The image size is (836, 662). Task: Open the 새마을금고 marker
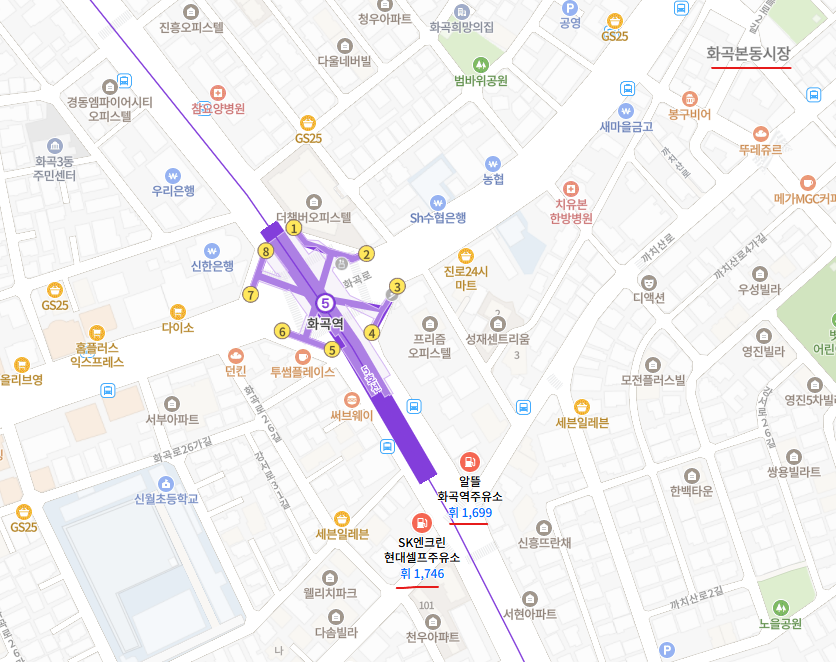(626, 111)
